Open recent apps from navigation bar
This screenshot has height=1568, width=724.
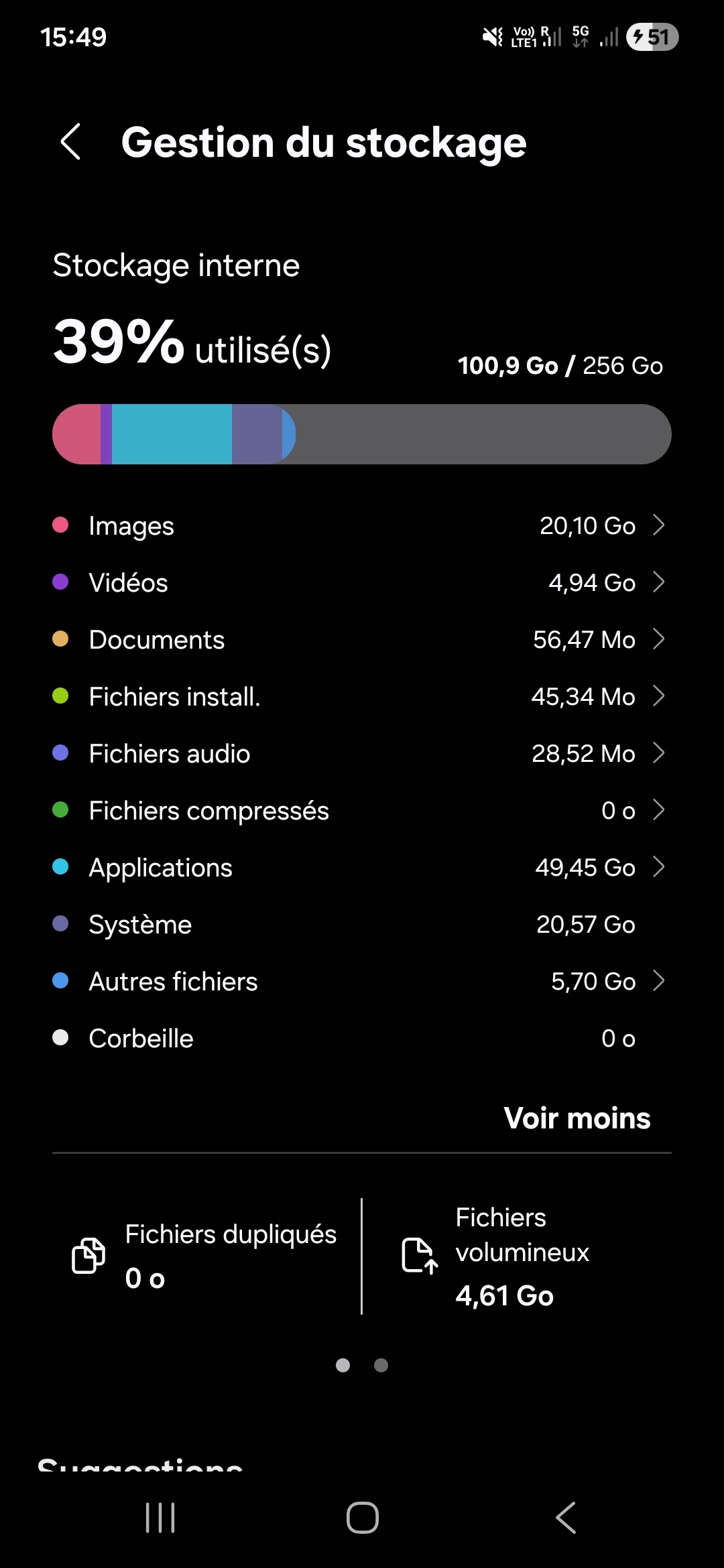click(160, 1518)
